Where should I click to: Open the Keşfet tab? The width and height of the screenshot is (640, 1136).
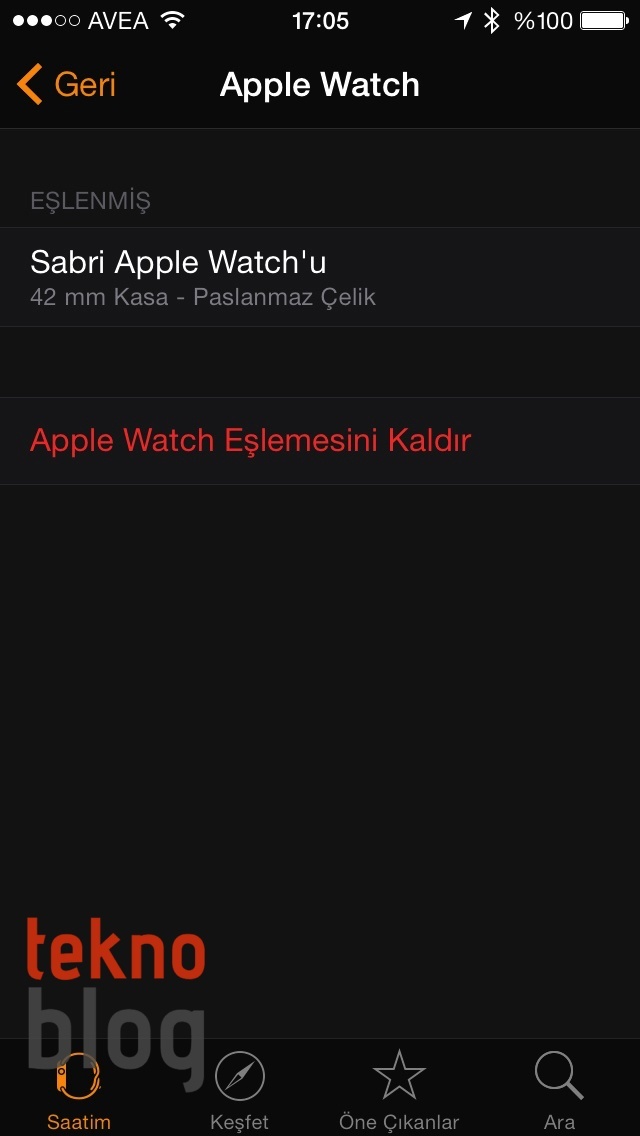tap(240, 1090)
